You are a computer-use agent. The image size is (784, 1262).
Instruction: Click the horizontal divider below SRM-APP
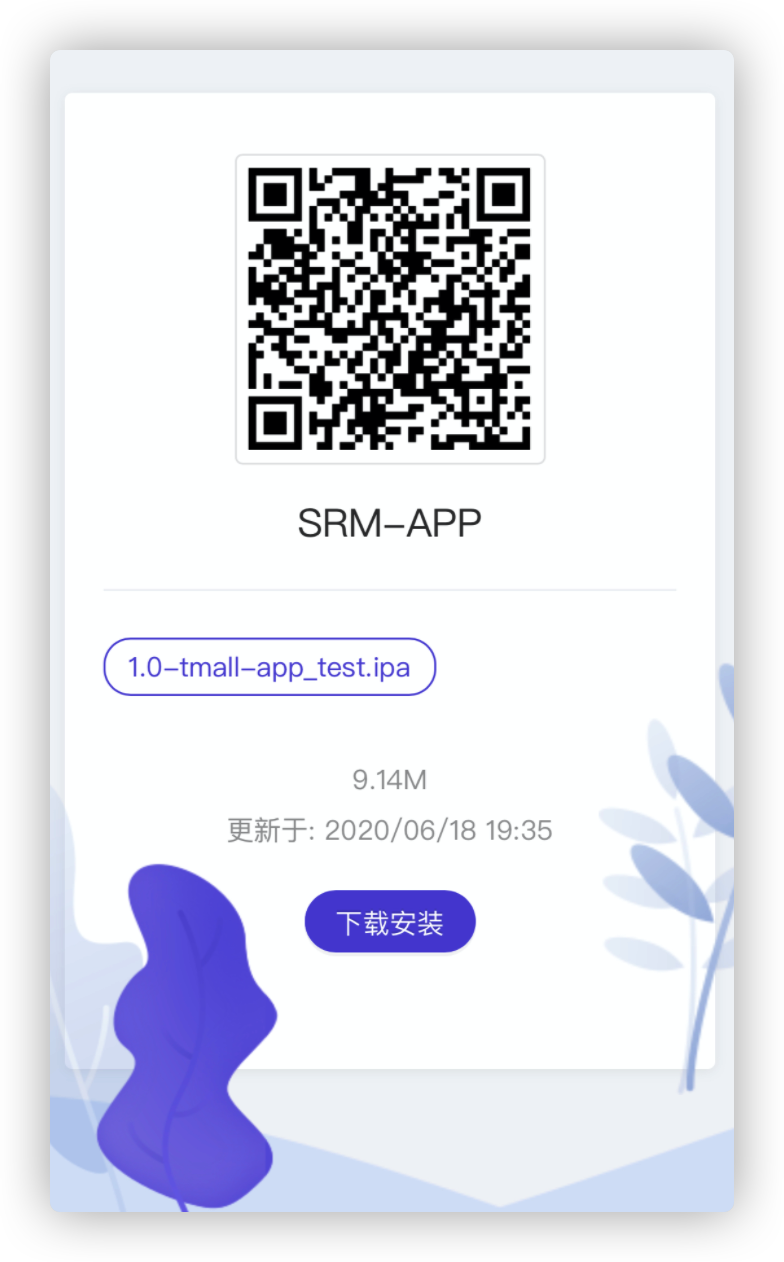click(x=389, y=588)
